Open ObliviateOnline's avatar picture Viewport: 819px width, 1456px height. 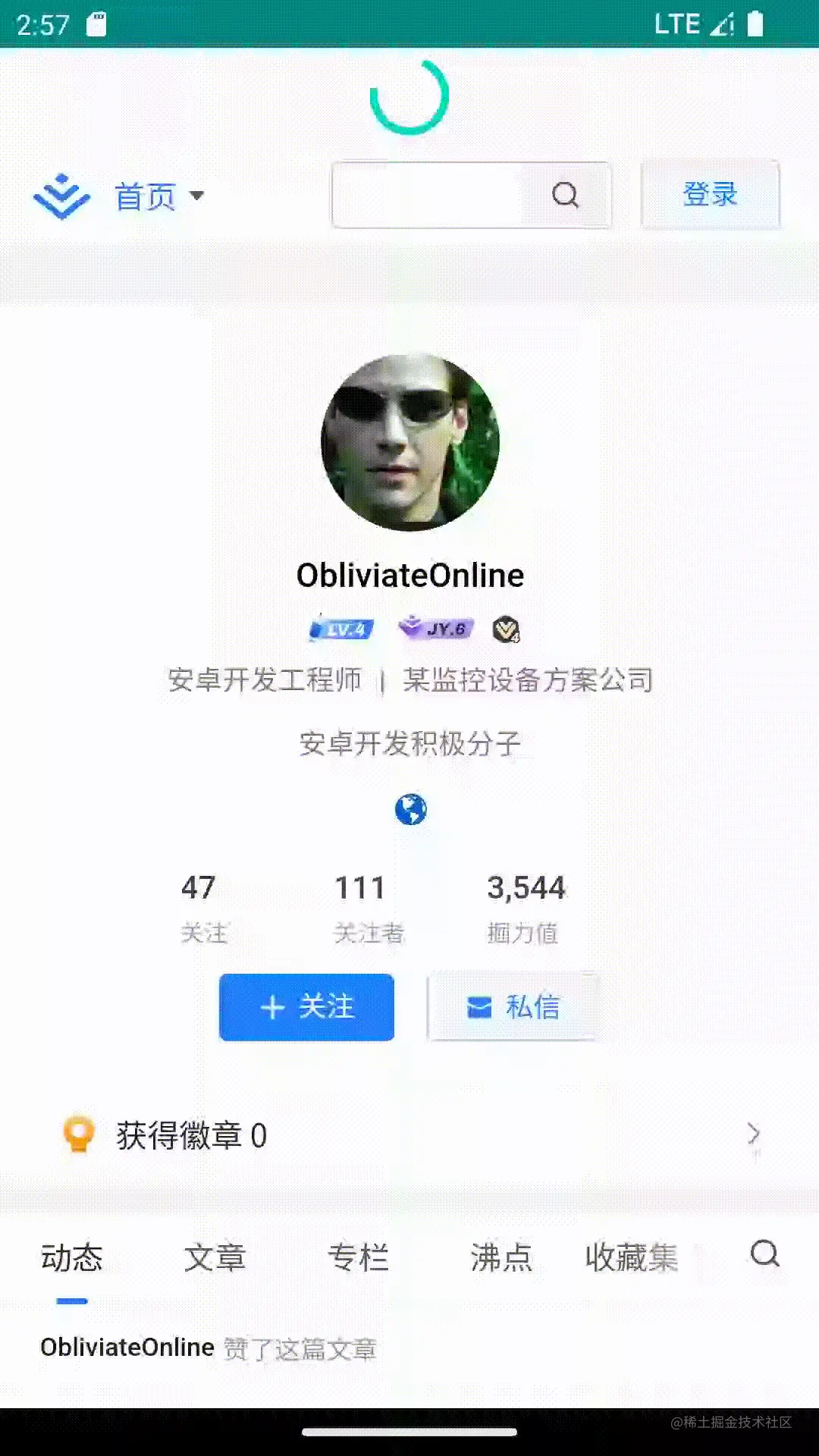409,442
